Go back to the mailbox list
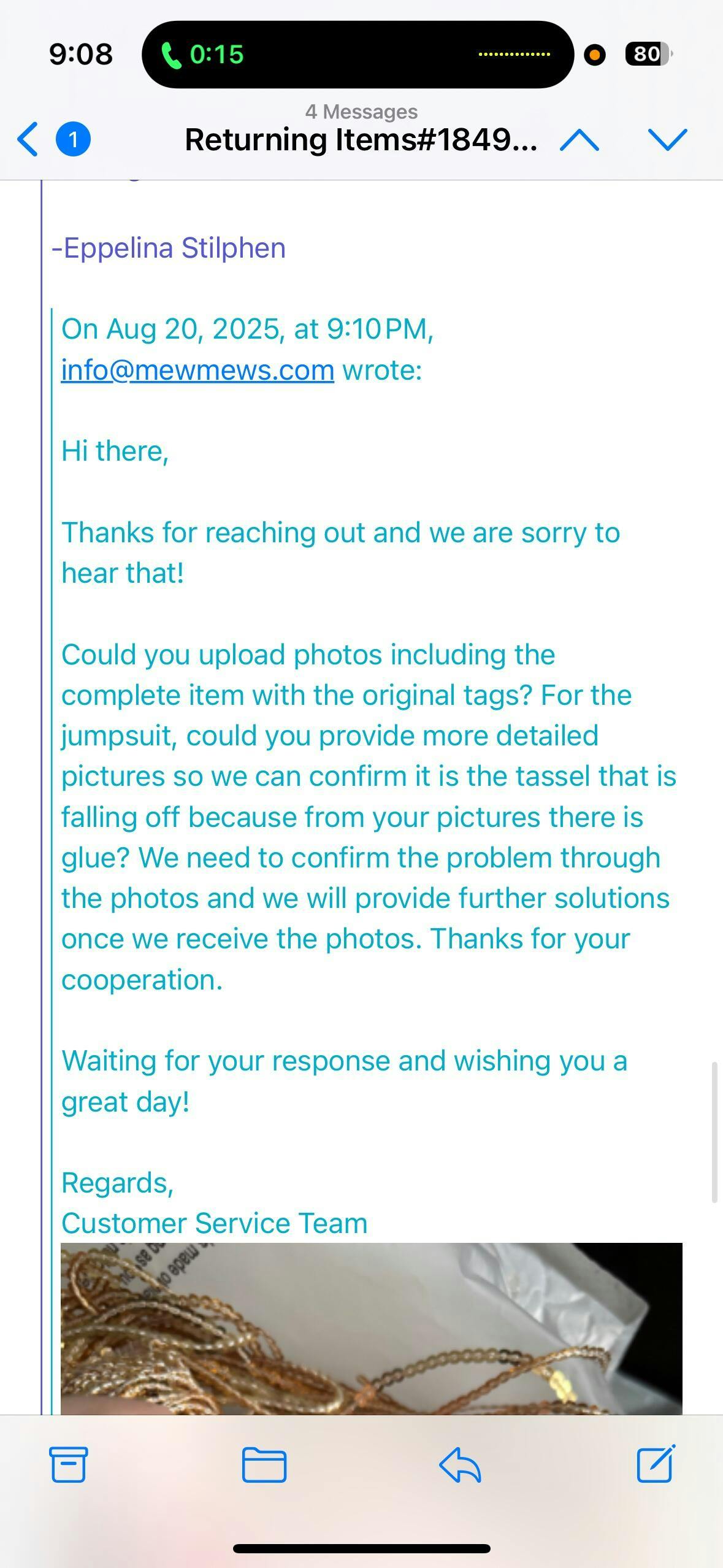 pyautogui.click(x=28, y=139)
